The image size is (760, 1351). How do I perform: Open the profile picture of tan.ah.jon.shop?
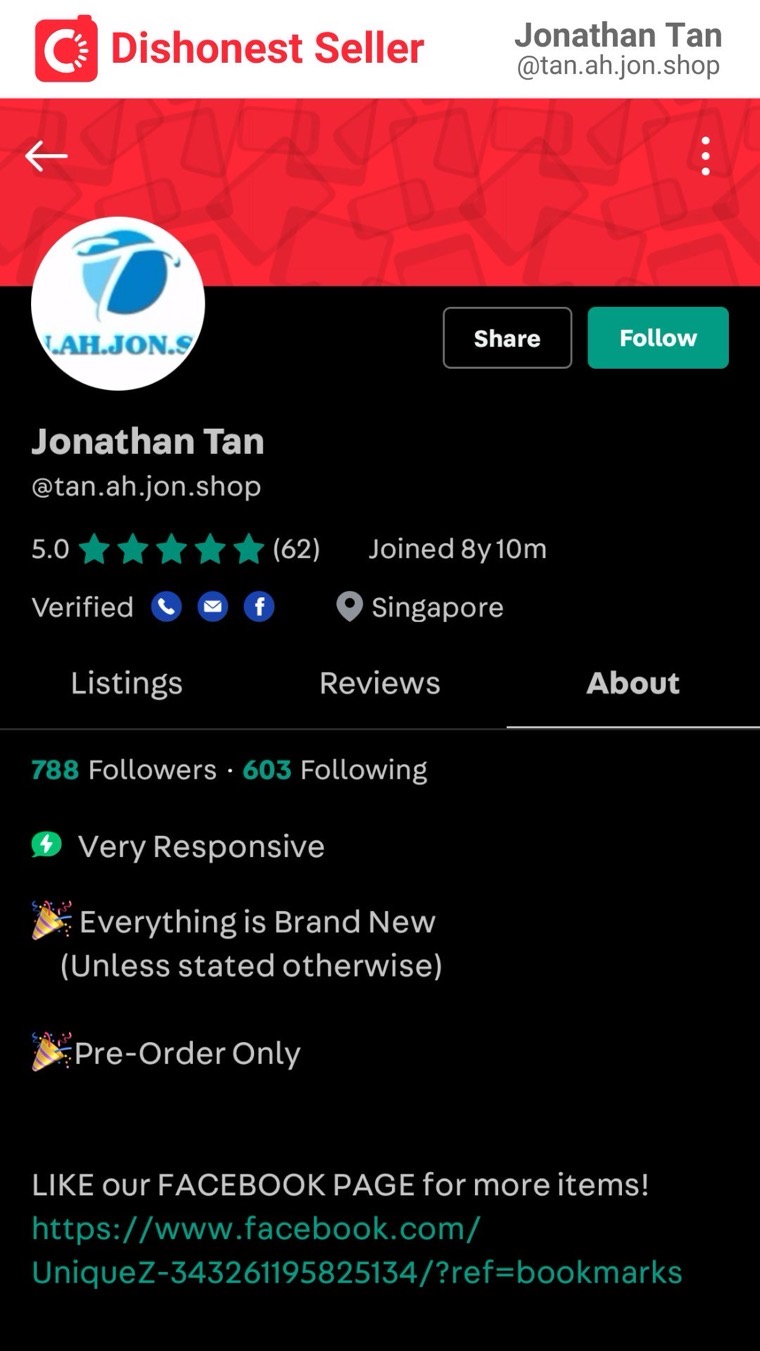pyautogui.click(x=118, y=303)
